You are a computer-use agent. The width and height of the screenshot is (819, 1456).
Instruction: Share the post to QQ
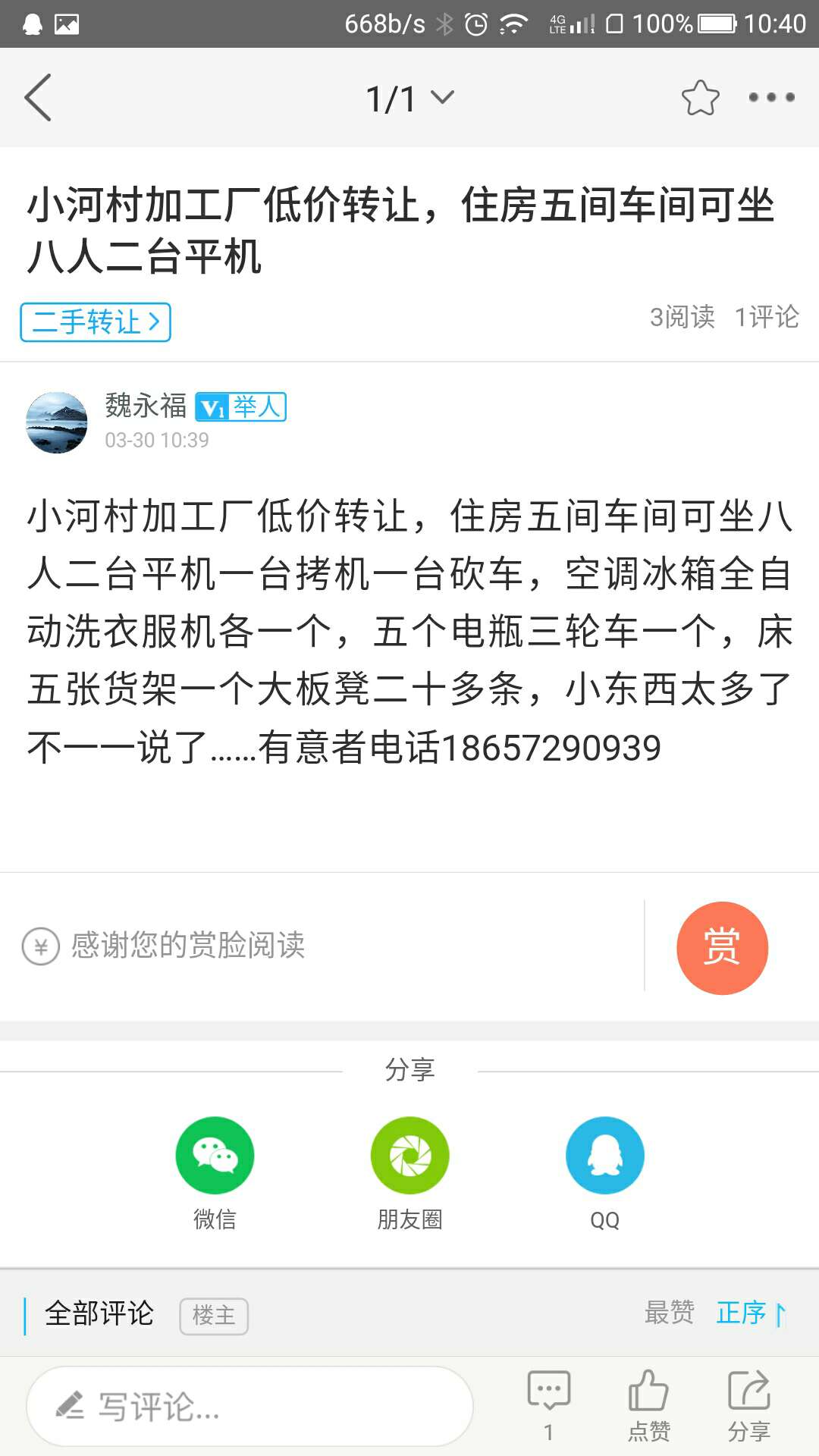pyautogui.click(x=604, y=1156)
